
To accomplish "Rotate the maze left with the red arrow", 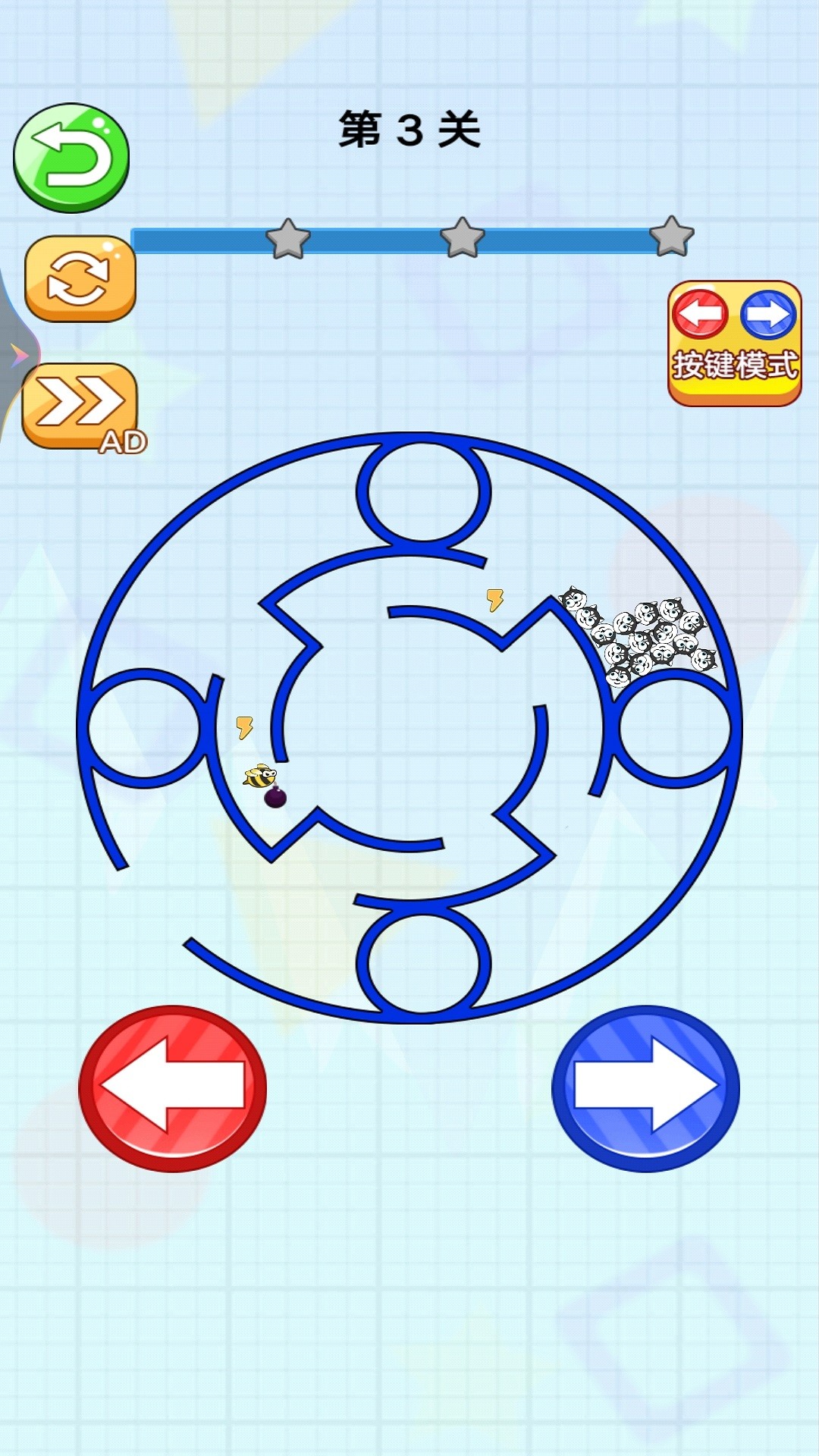I will point(173,1088).
